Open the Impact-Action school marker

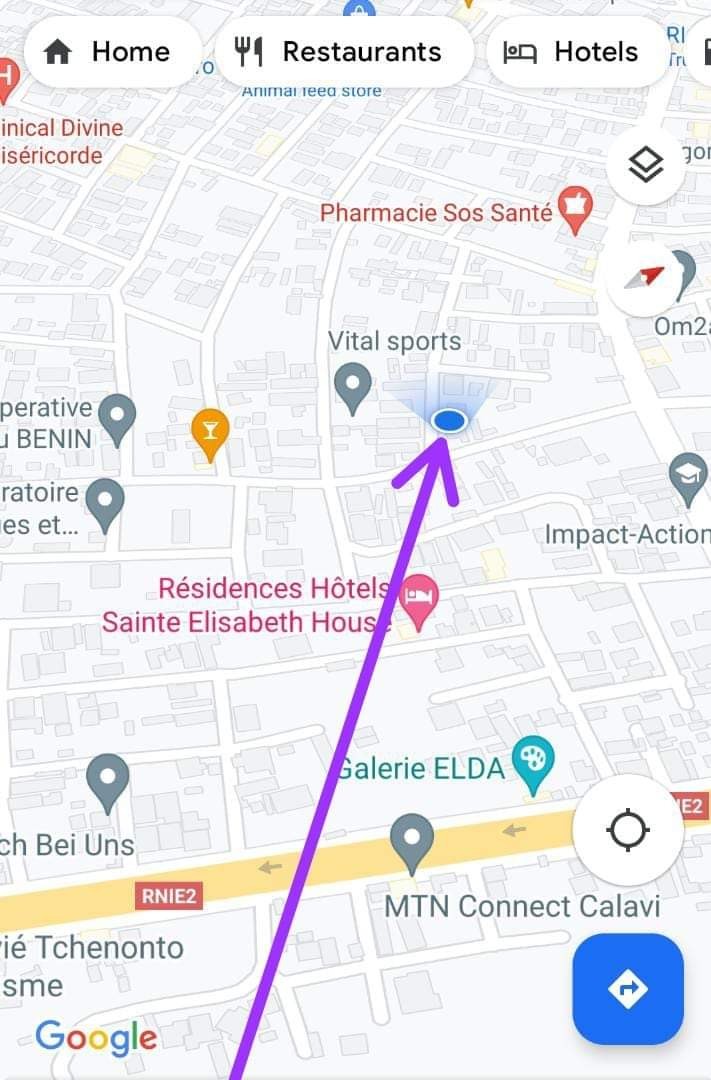pos(688,478)
